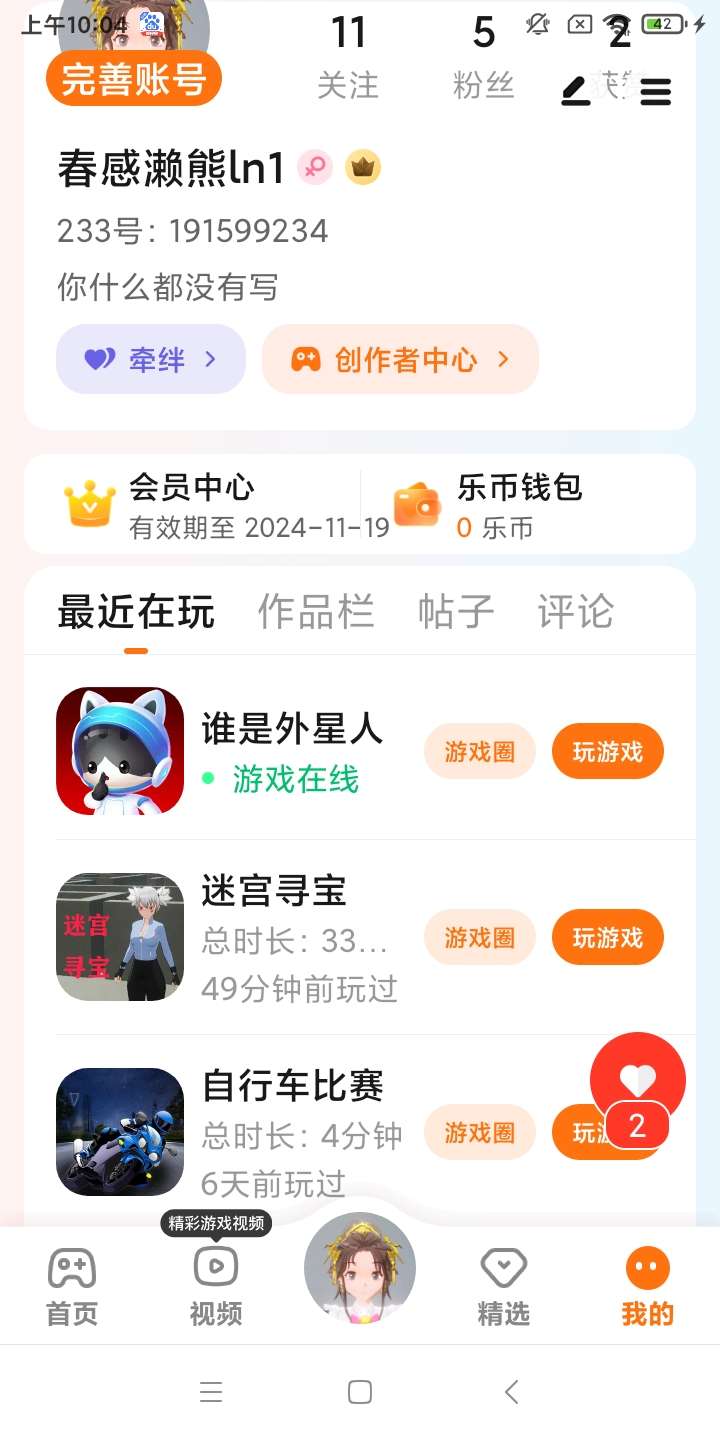Open 游戏圈 for 谁是外星人
This screenshot has width=720, height=1440.
[x=480, y=751]
